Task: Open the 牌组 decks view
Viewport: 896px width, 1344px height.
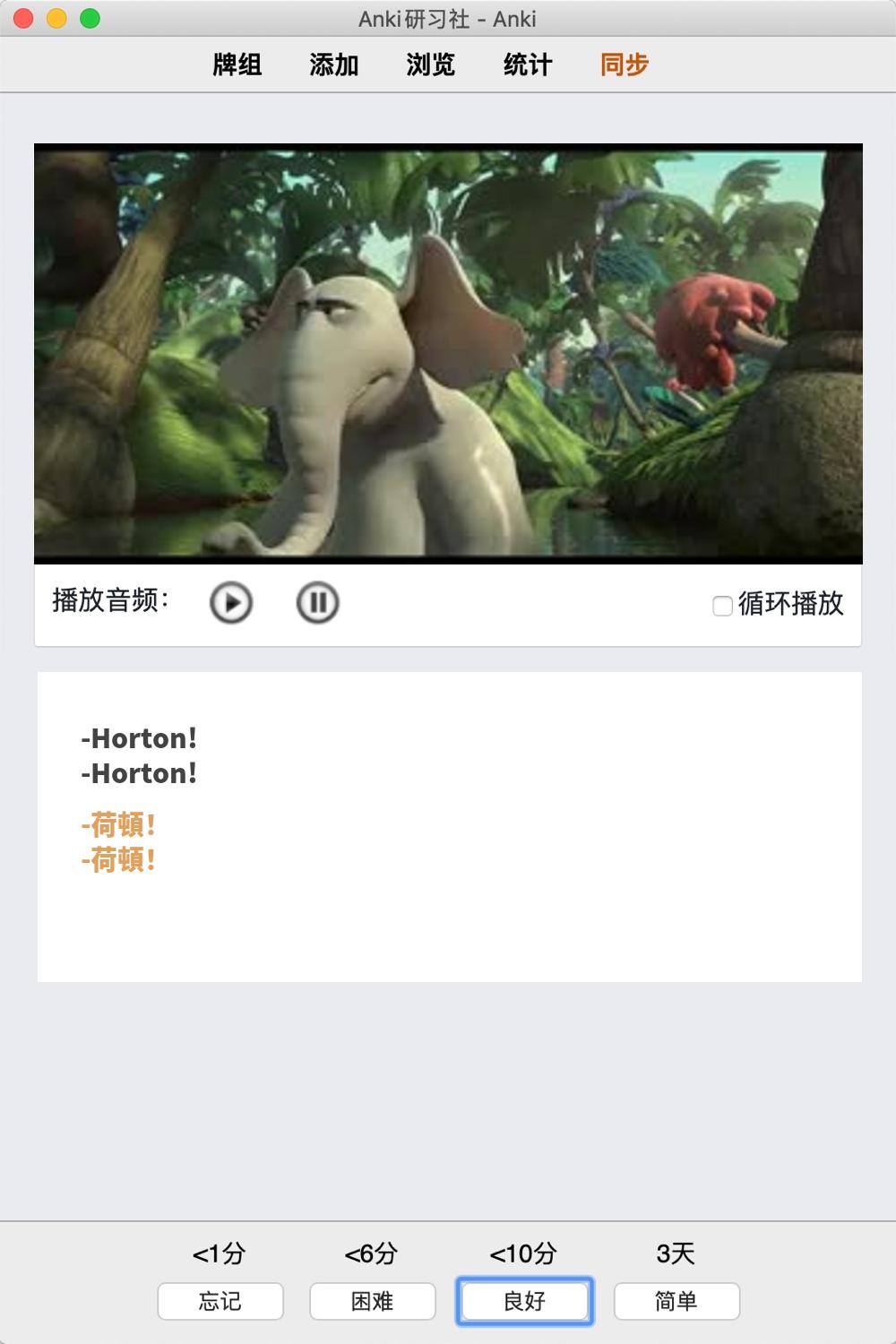Action: 237,65
